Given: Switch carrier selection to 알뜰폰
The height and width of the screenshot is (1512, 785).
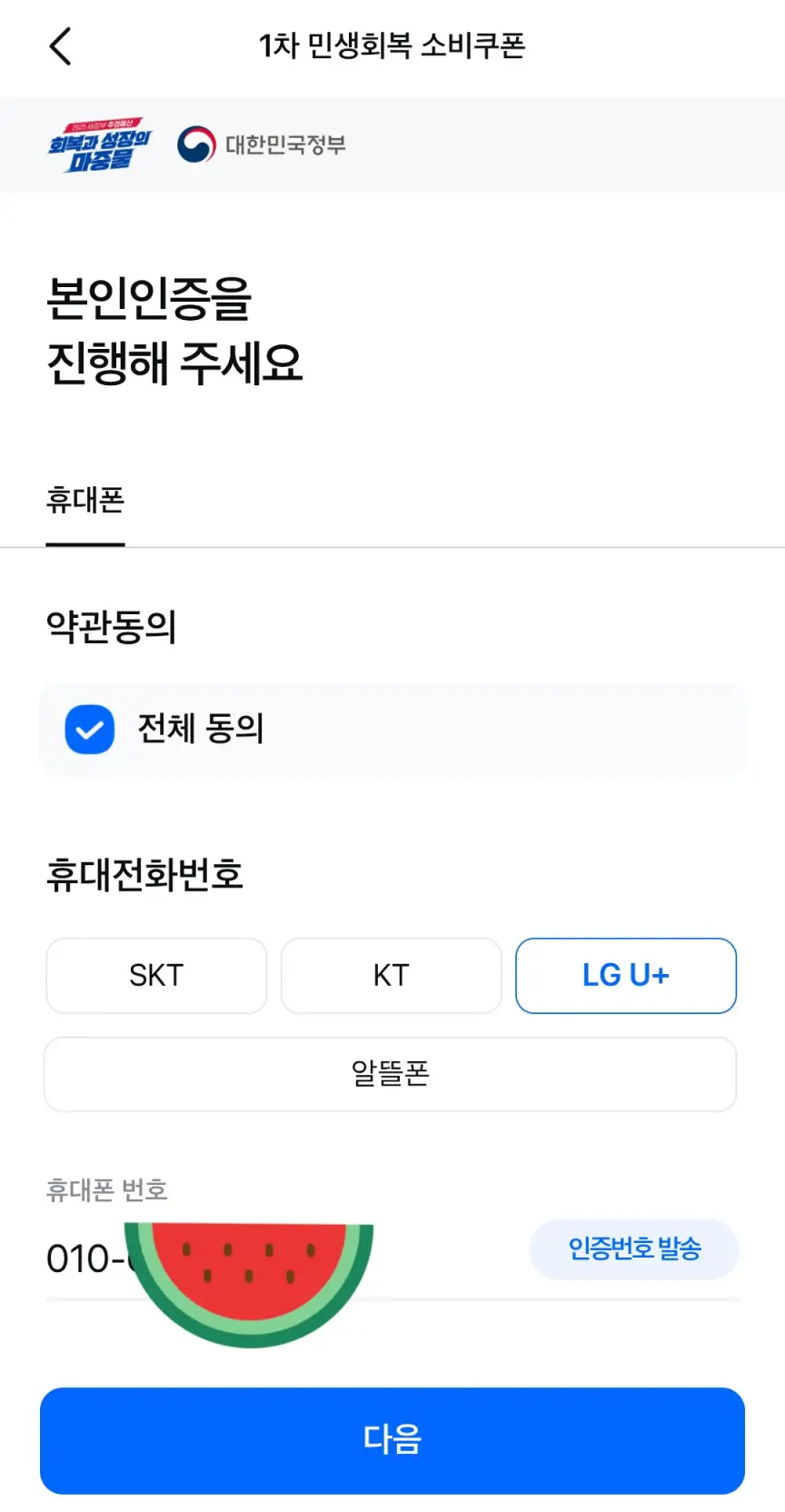Looking at the screenshot, I should coord(391,1074).
